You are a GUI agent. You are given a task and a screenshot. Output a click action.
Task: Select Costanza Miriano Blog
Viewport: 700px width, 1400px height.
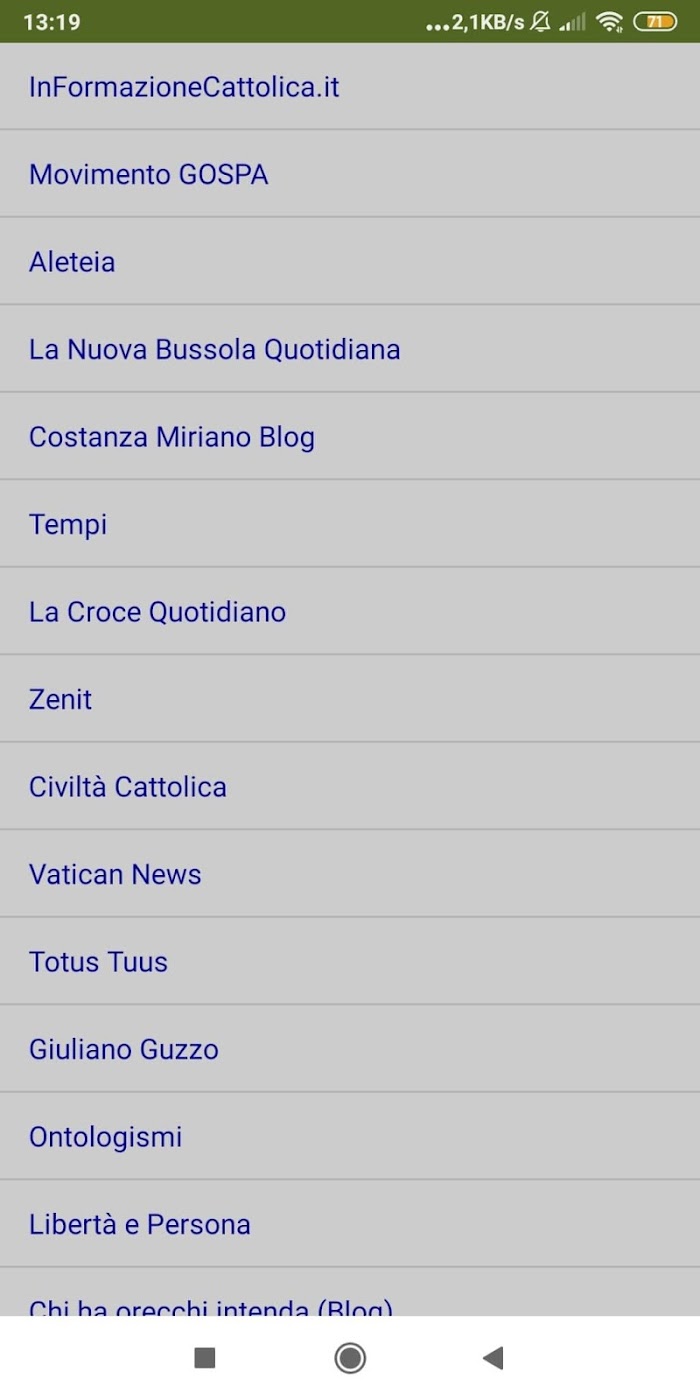(350, 436)
